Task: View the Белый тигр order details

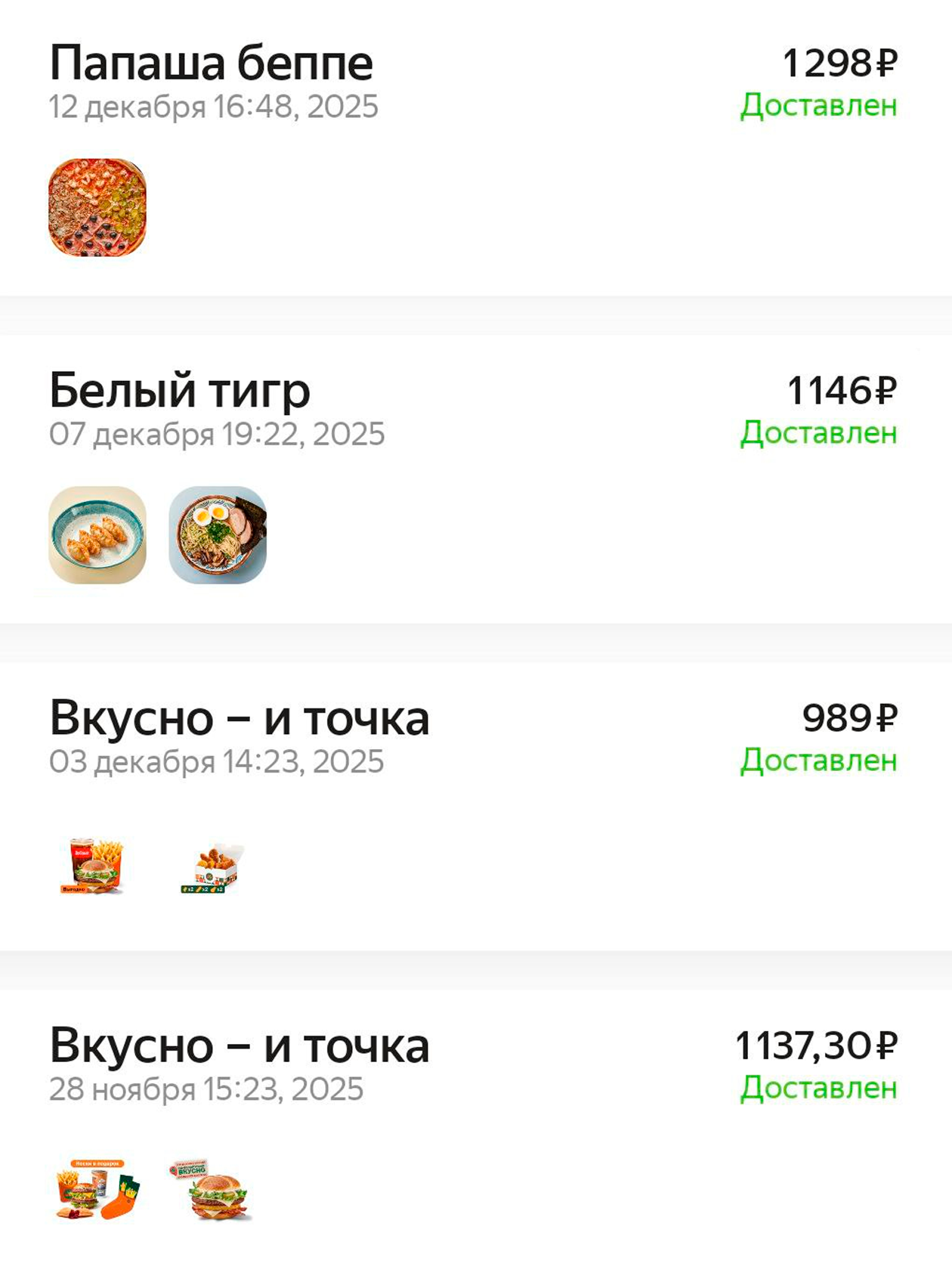Action: coord(180,391)
